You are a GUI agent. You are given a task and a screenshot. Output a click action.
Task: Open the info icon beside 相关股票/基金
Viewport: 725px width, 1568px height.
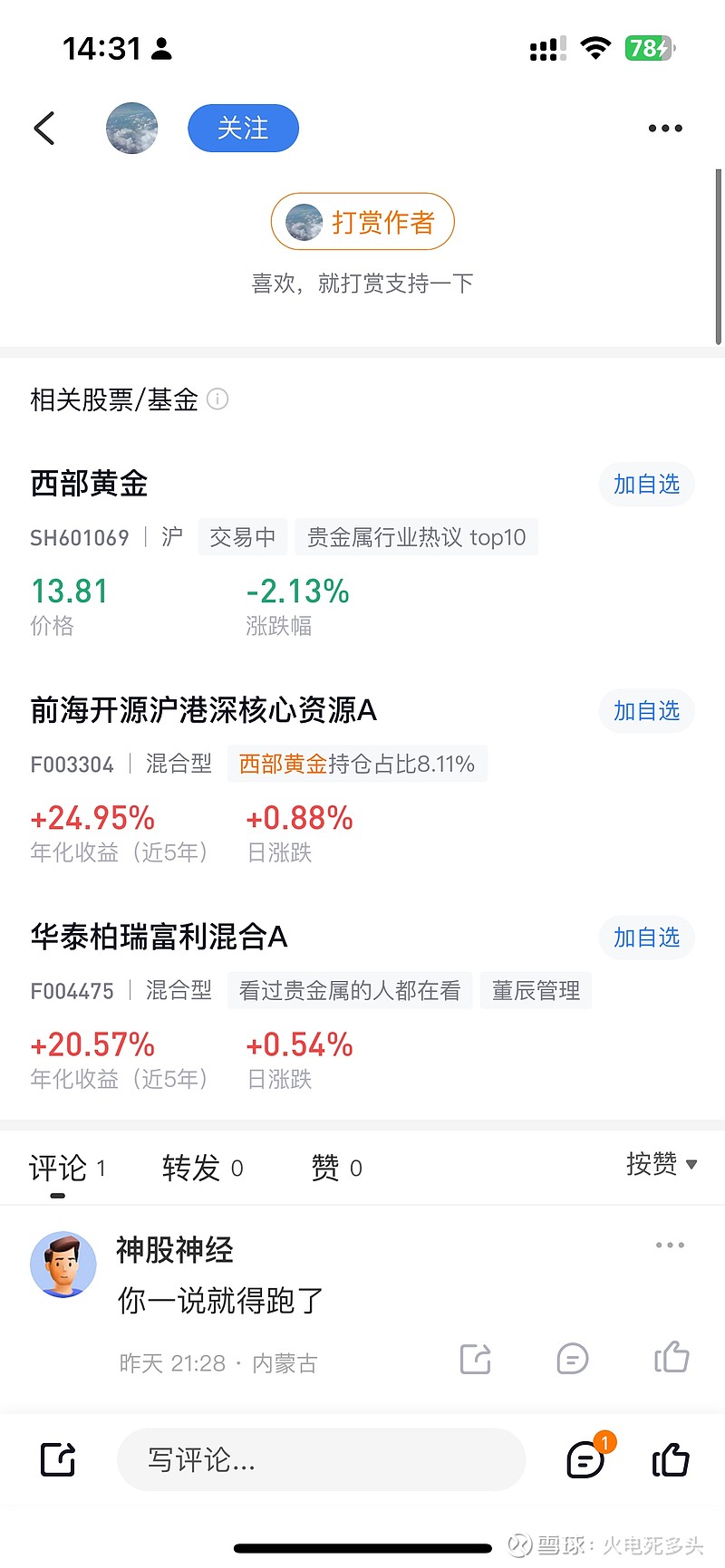217,399
